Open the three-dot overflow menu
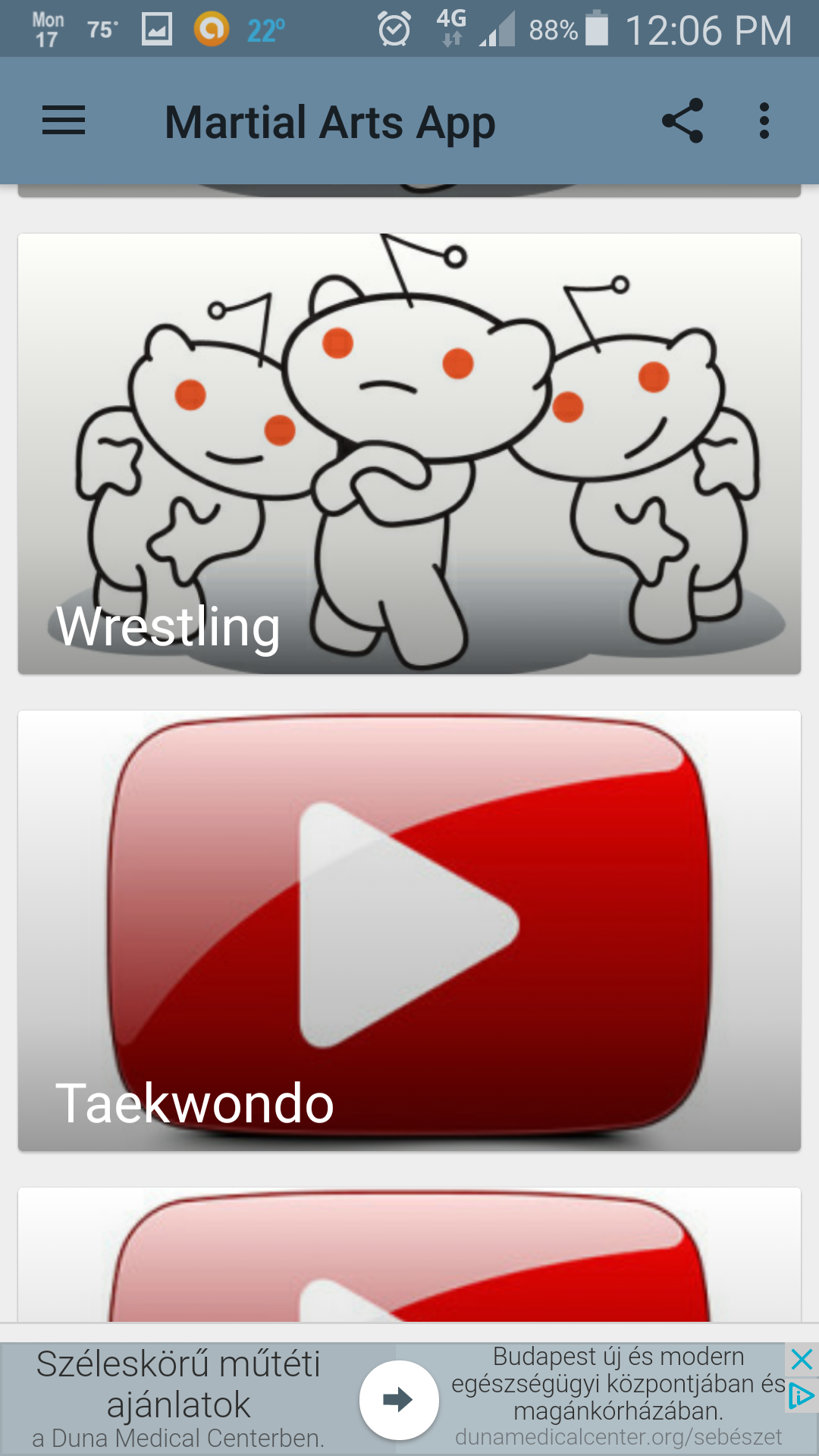The image size is (819, 1456). [764, 121]
